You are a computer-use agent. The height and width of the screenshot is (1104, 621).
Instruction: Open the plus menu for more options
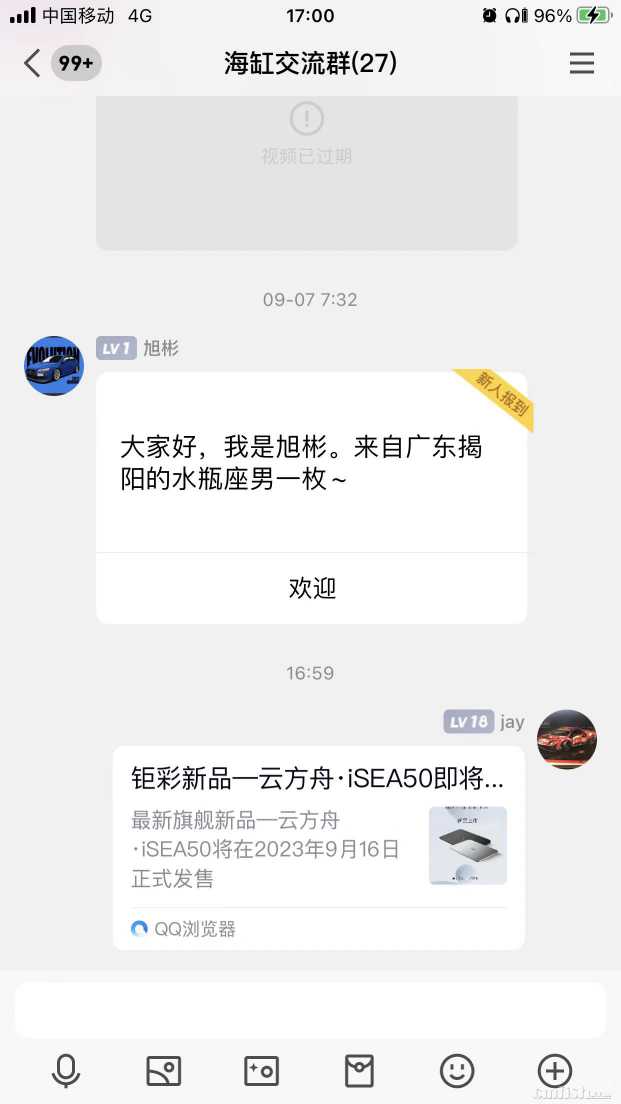(555, 1071)
